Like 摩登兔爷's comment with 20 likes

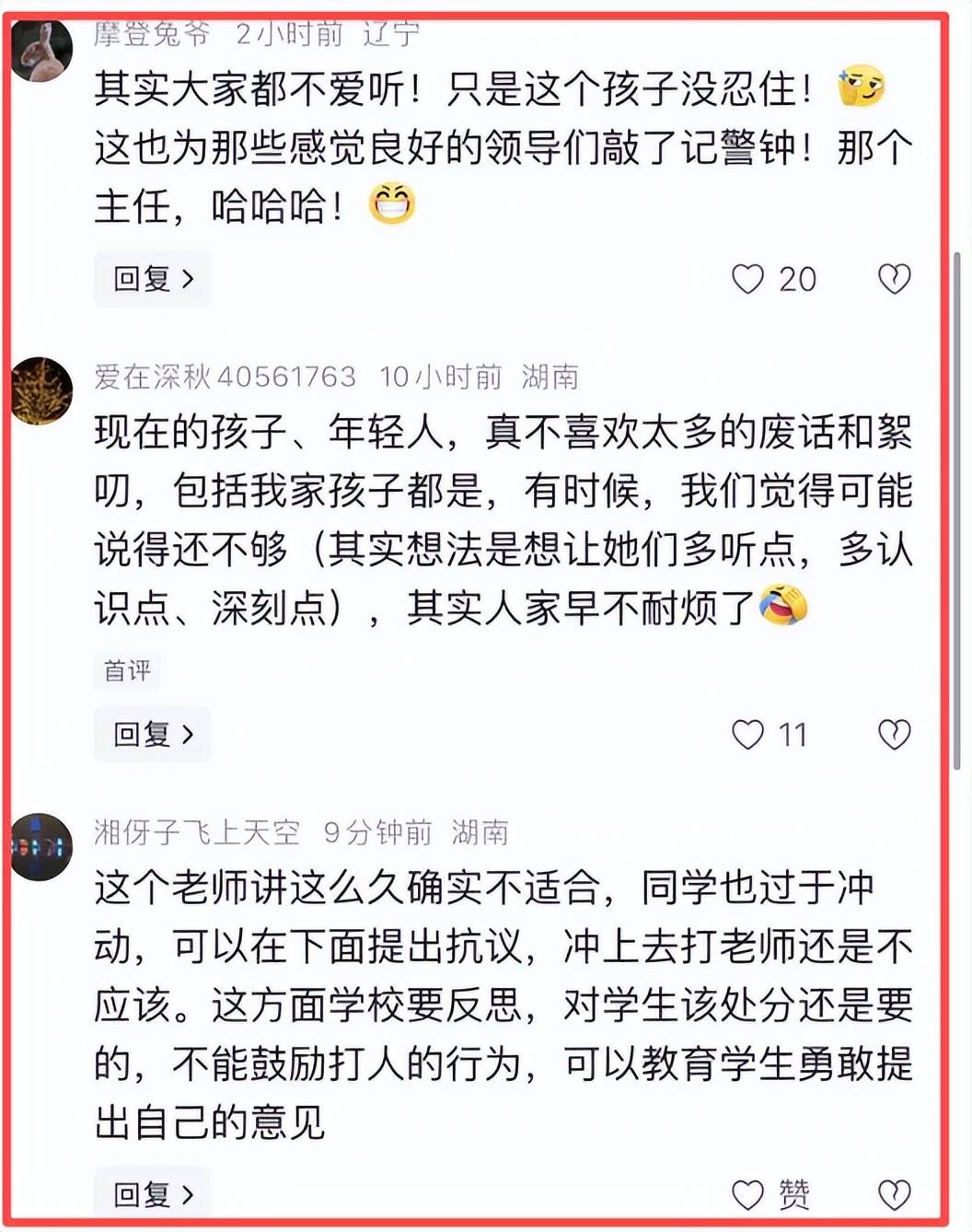point(747,279)
